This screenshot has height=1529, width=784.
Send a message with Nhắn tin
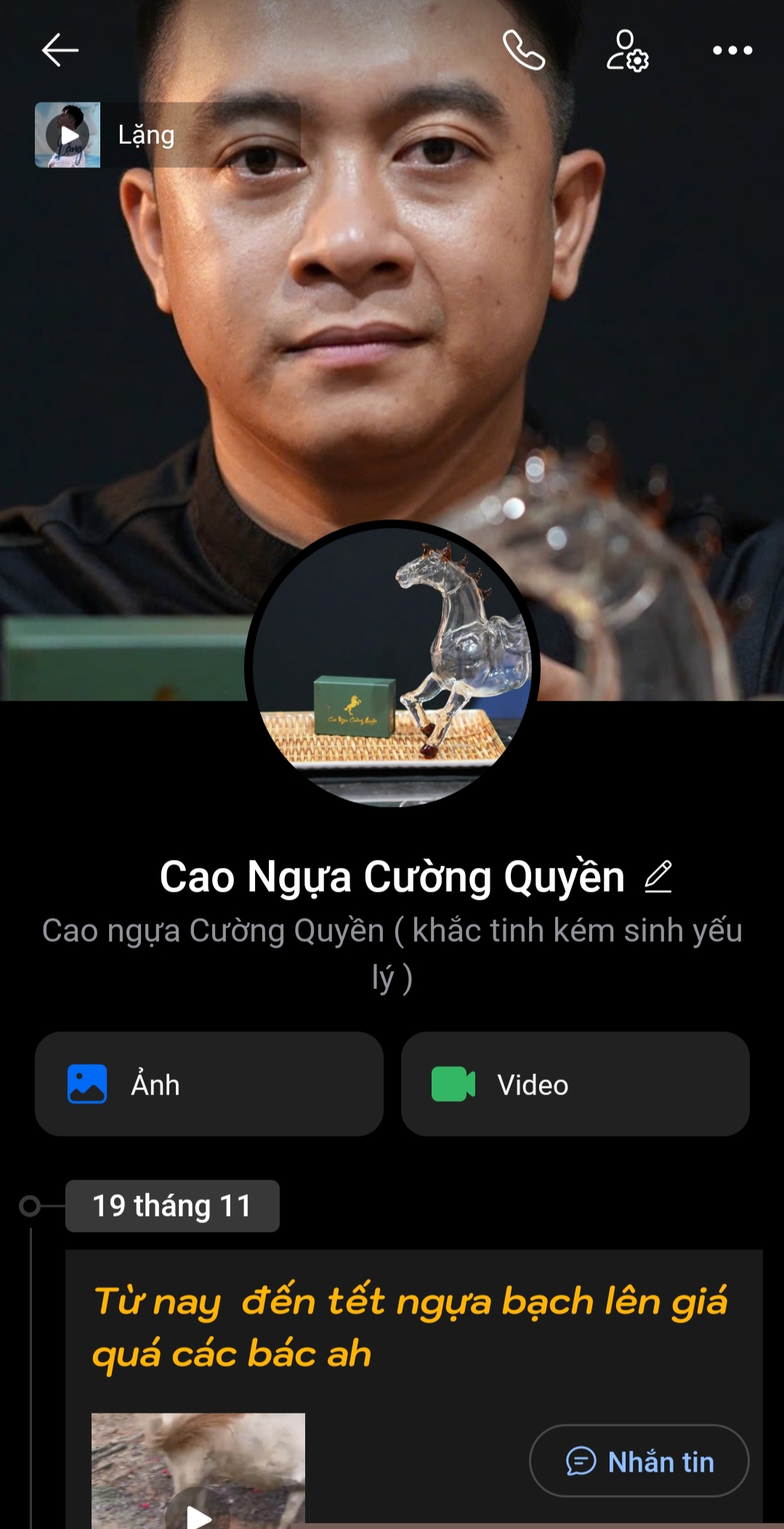[639, 1461]
